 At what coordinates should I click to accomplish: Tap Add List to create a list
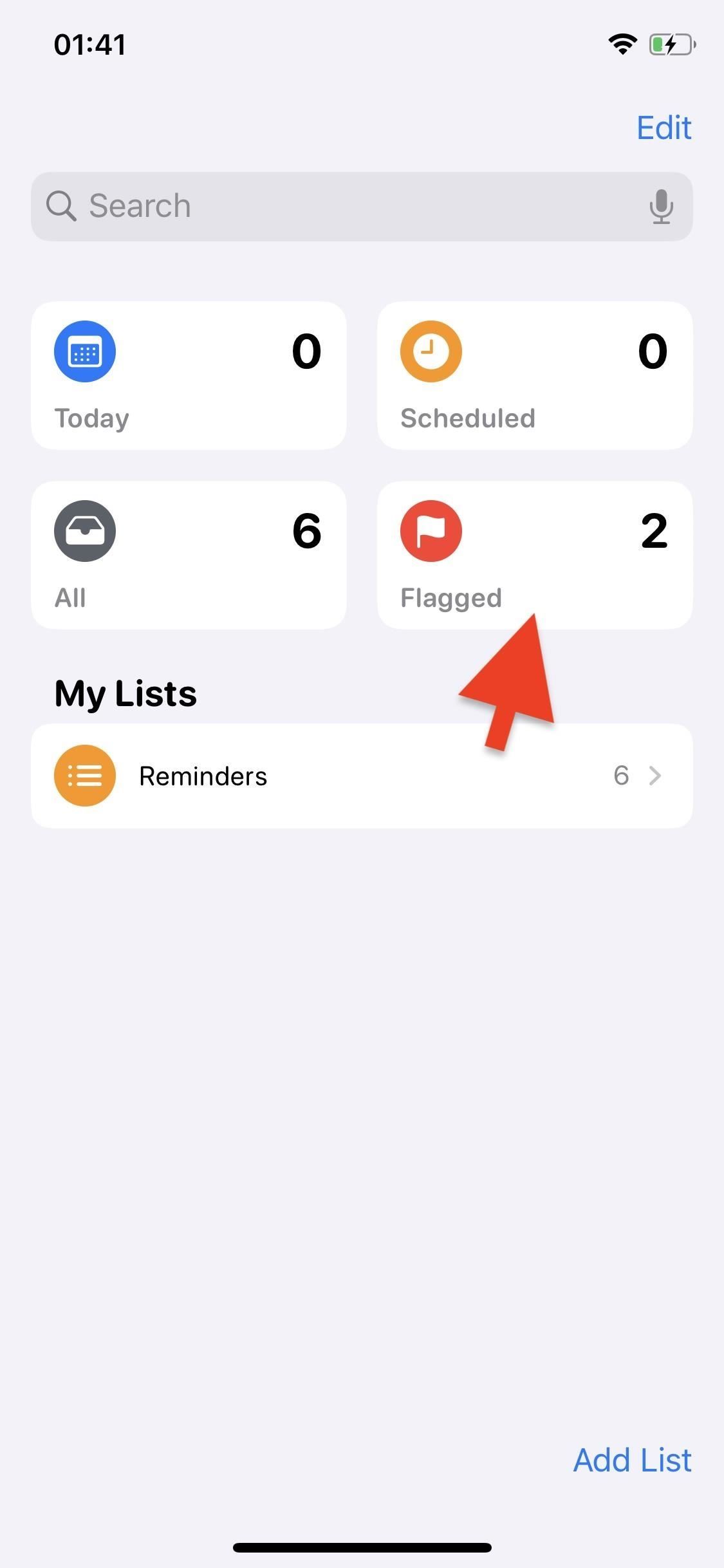click(631, 1460)
